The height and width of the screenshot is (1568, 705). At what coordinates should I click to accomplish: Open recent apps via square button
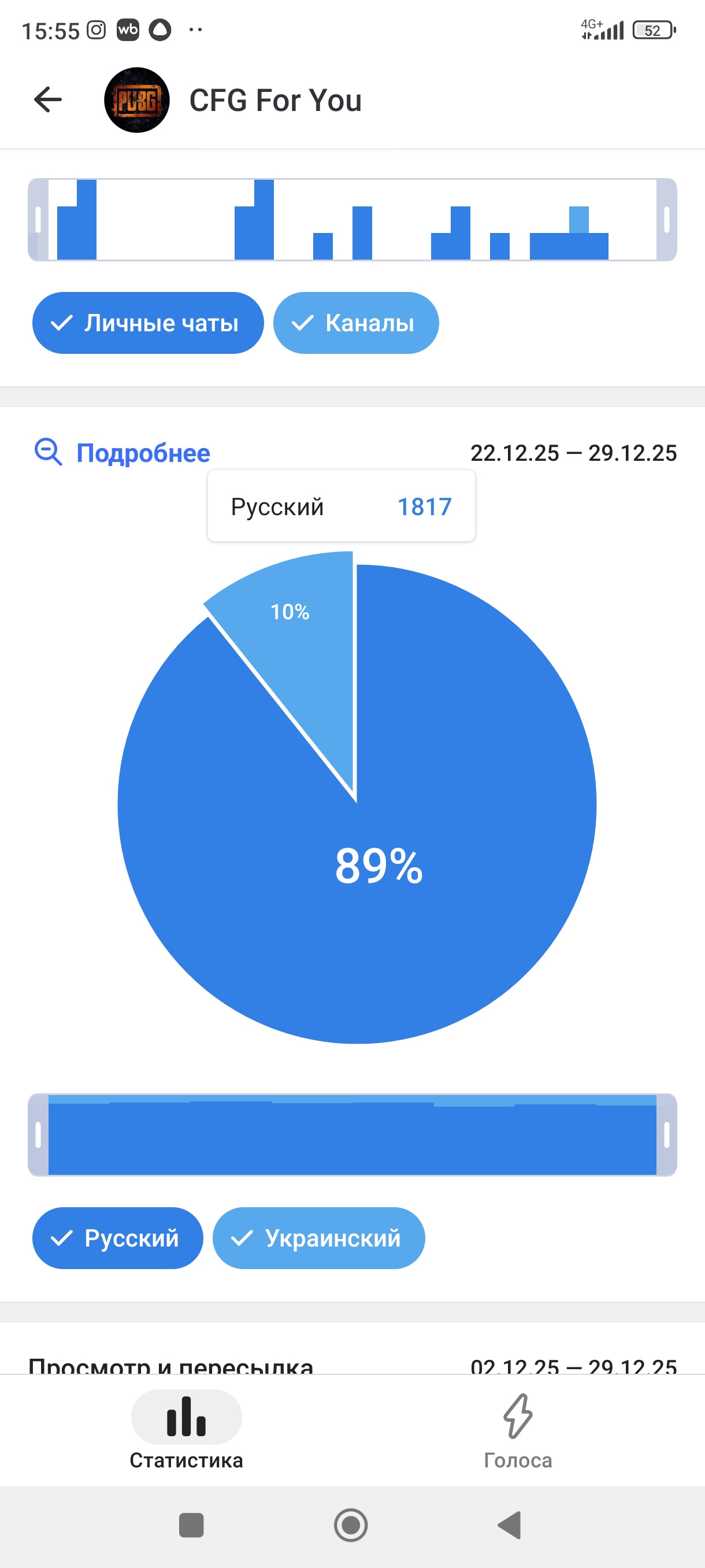tap(191, 1525)
